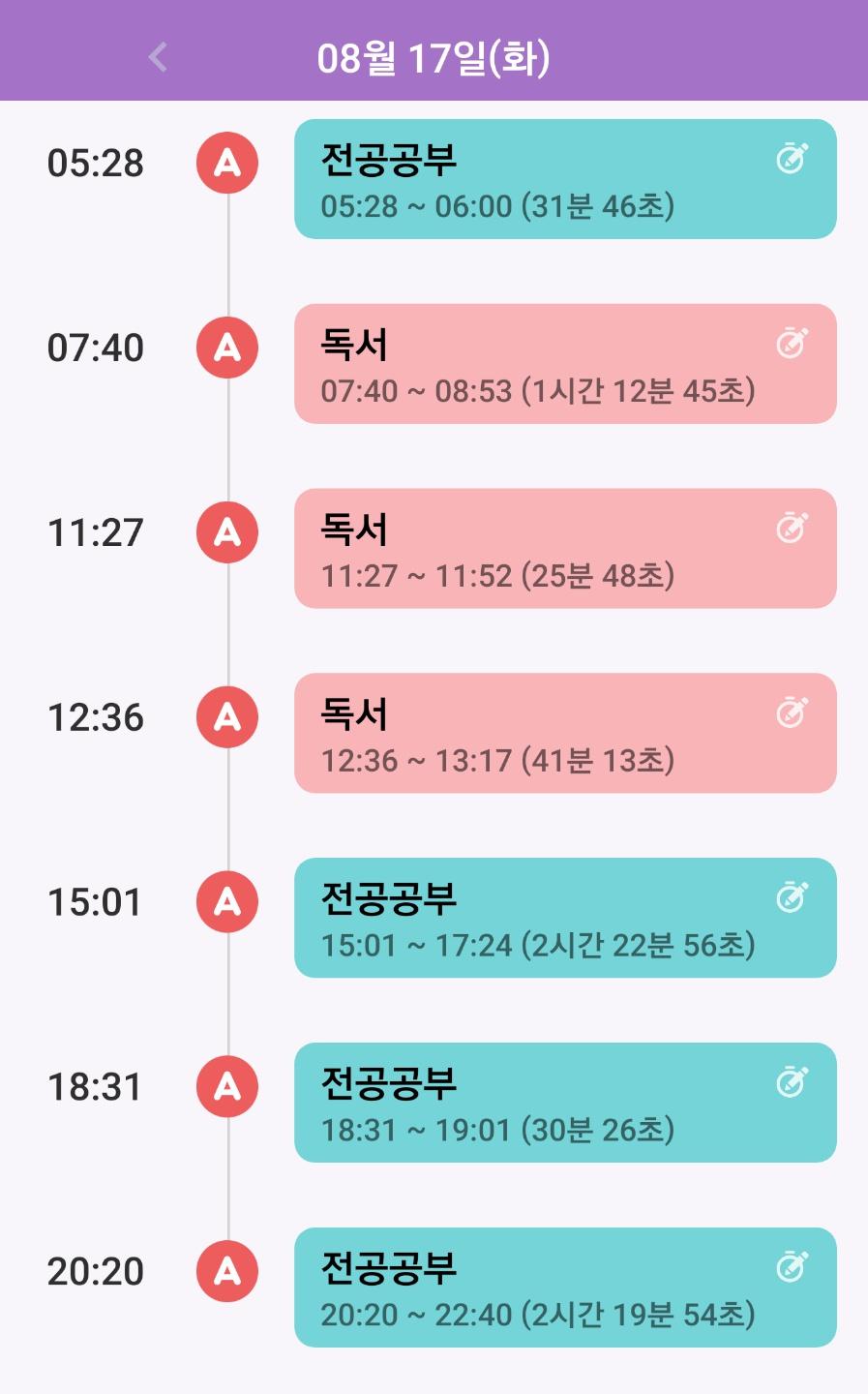Edit the 18:31 전공공부 record

pos(792,1082)
